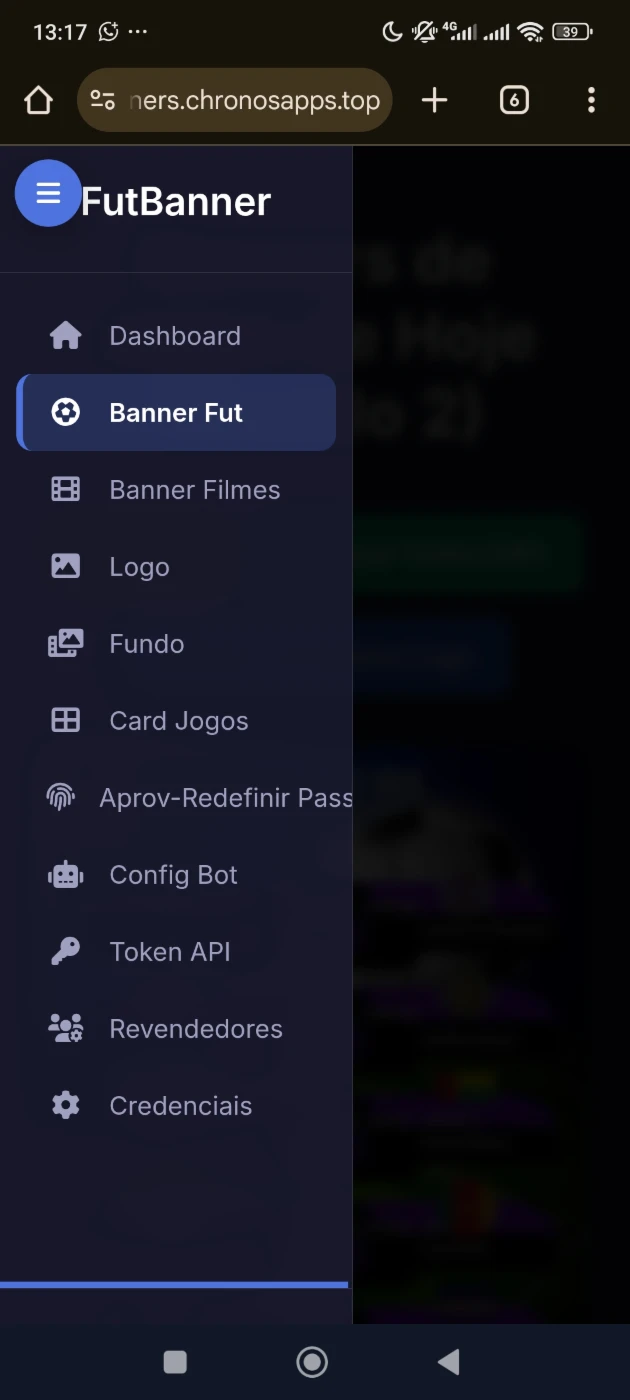Open the browser overflow menu

[591, 100]
